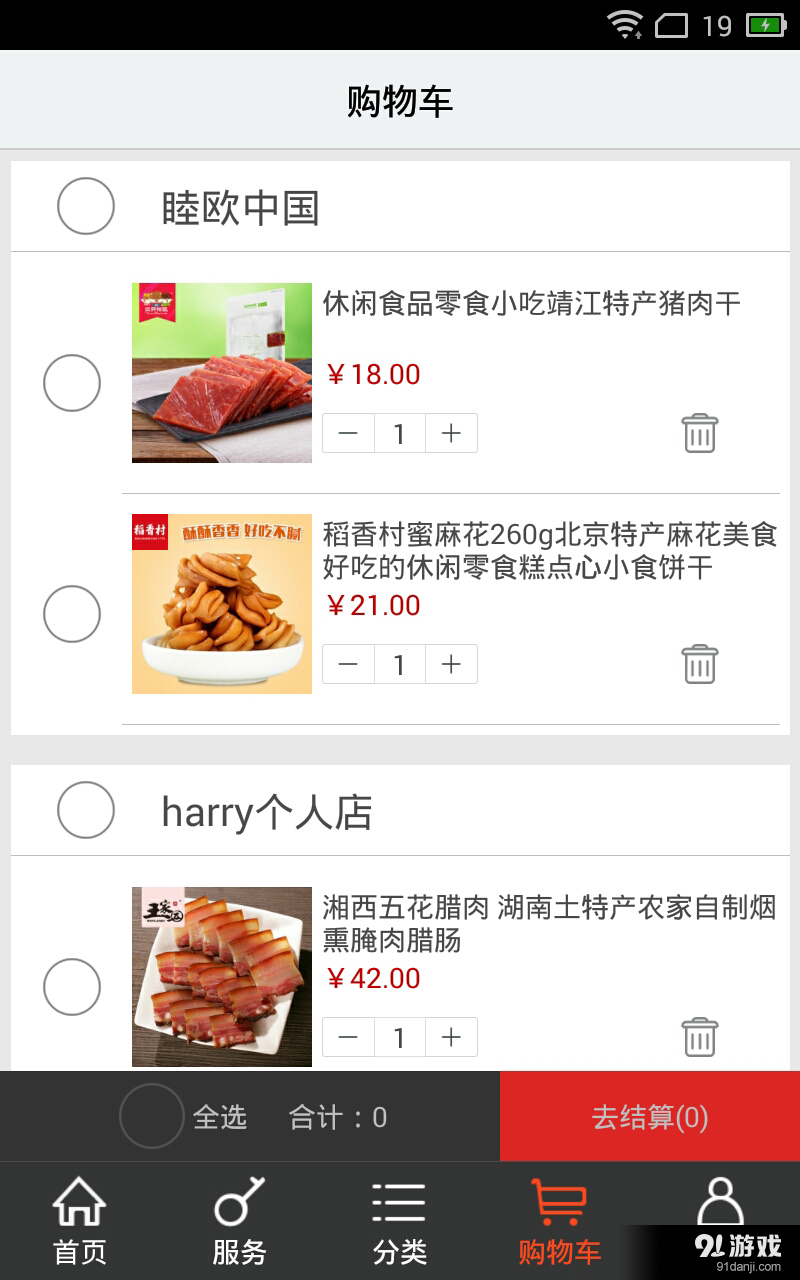Check the circle beside 猪肉干 item
Viewport: 800px width, 1280px height.
click(71, 383)
